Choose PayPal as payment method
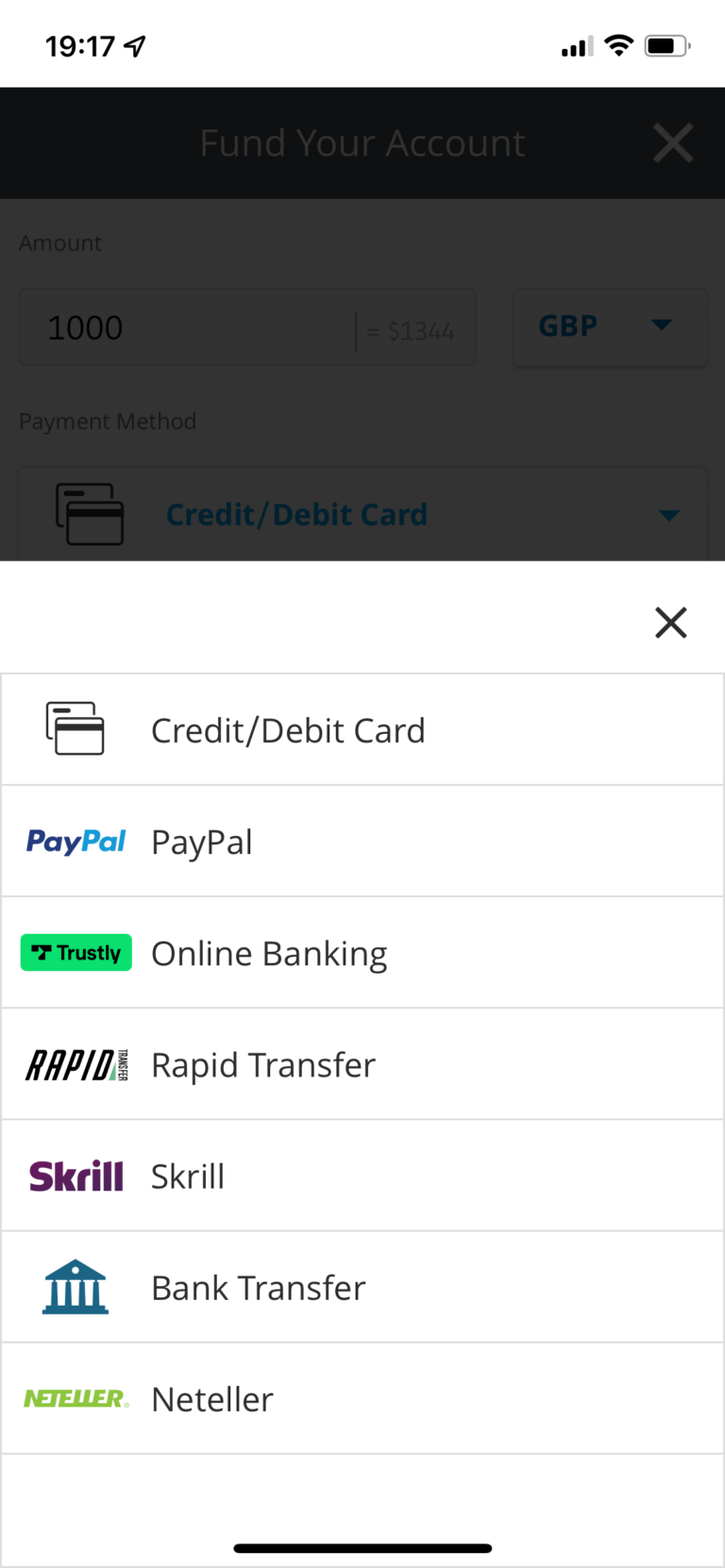Image resolution: width=725 pixels, height=1568 pixels. (362, 841)
